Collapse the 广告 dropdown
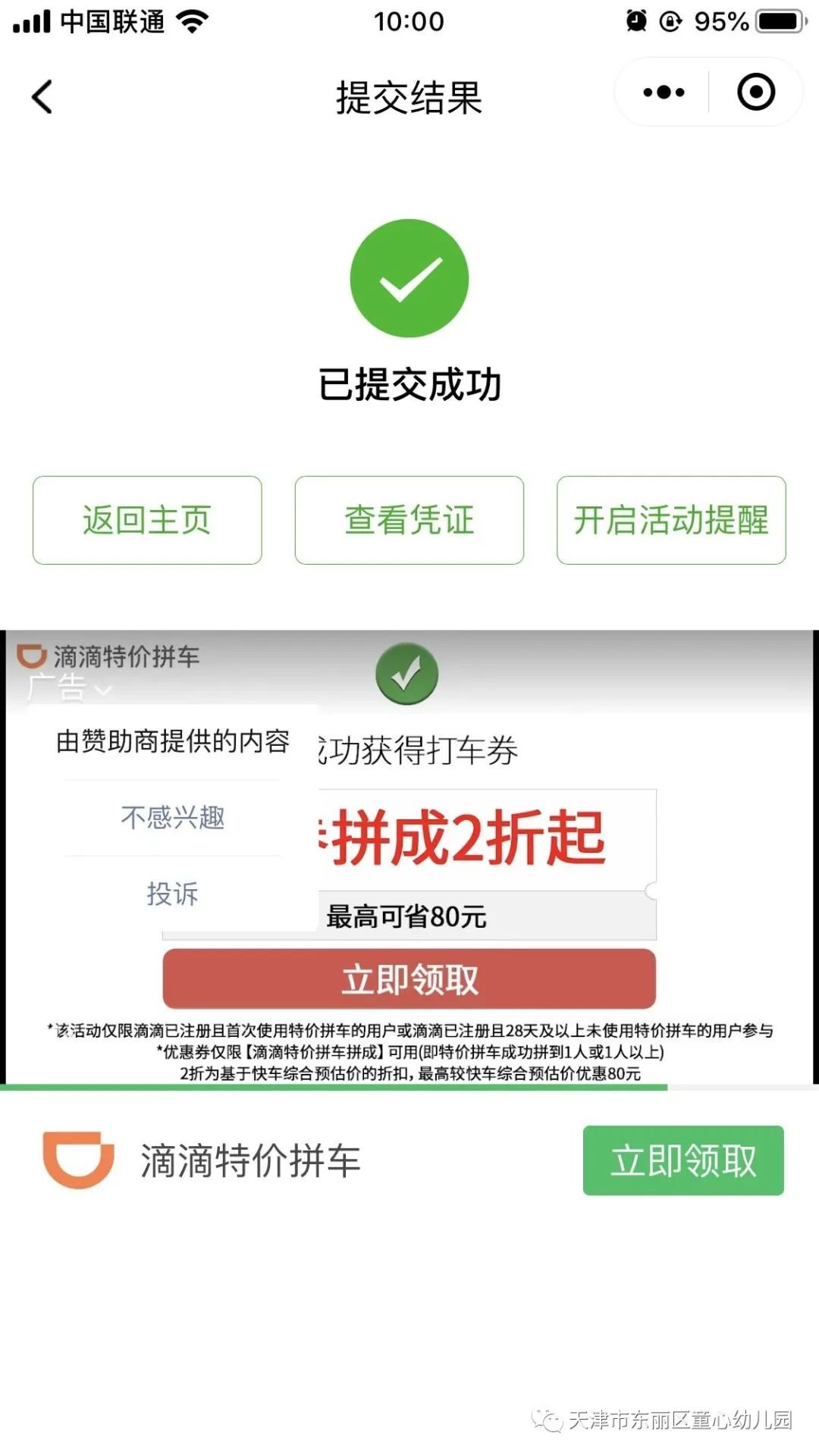Screen dimensions: 819x1456 pyautogui.click(x=70, y=688)
